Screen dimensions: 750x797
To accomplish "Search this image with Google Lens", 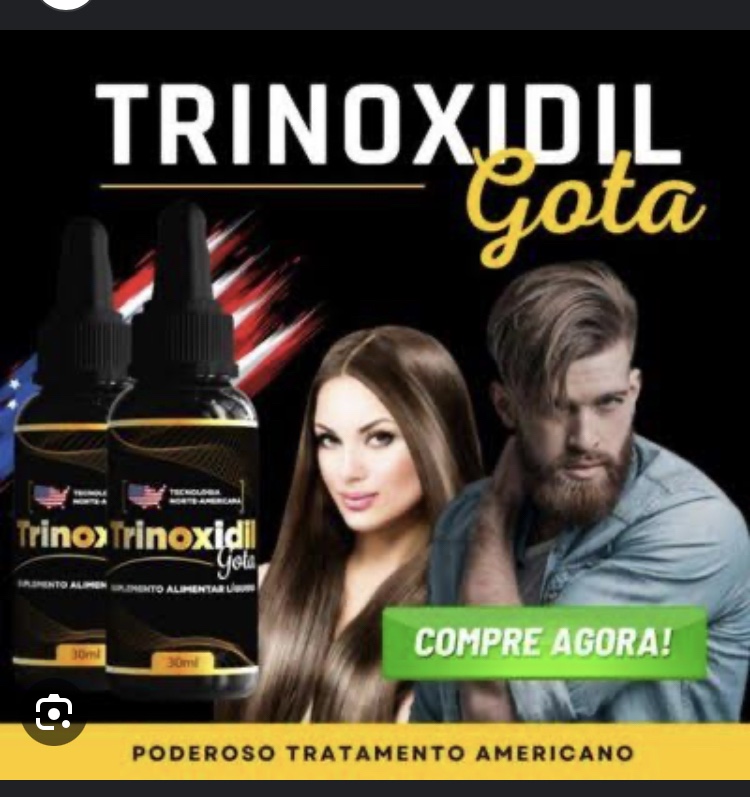I will [x=54, y=712].
